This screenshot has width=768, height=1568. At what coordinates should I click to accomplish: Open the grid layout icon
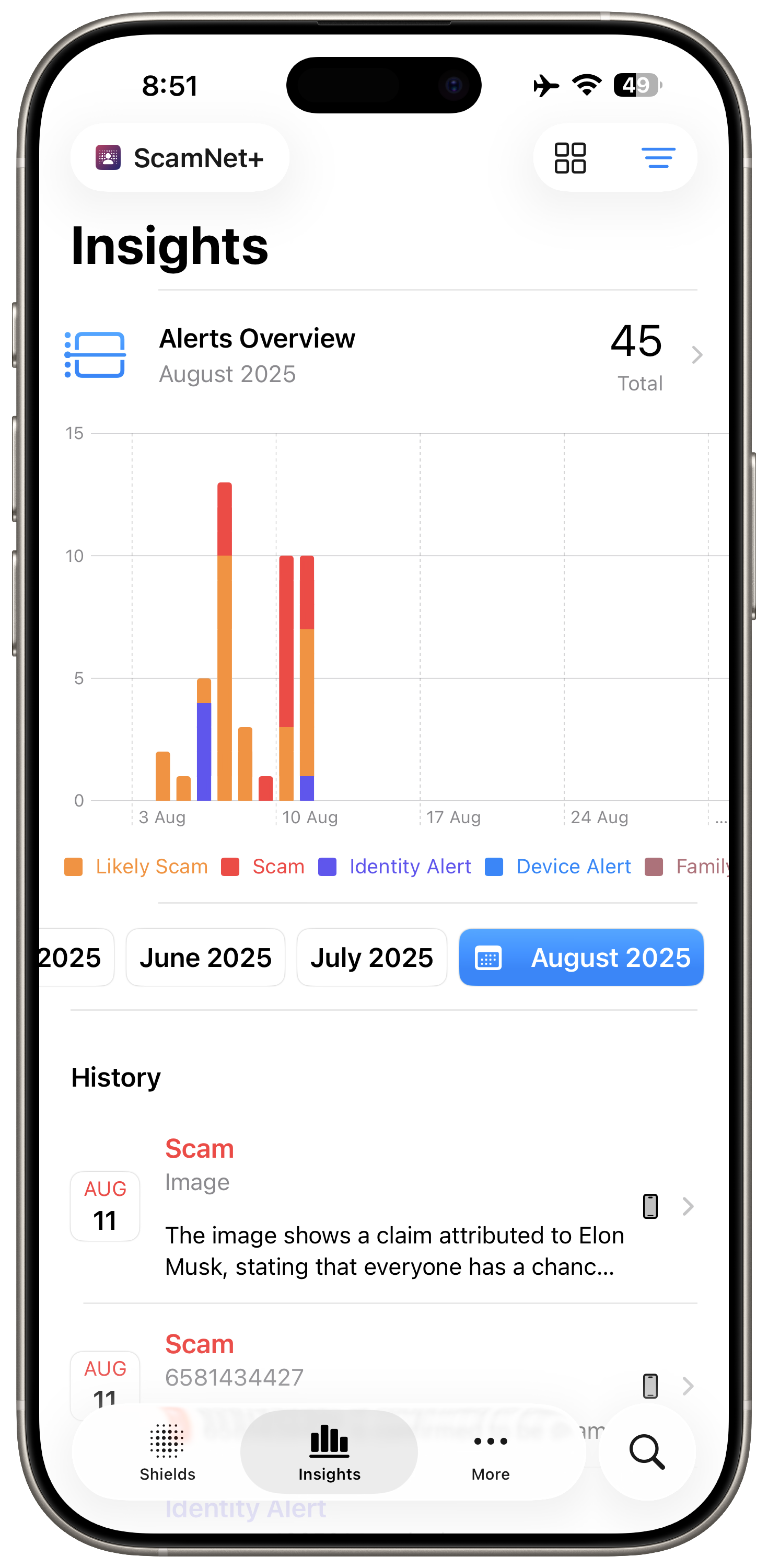(x=569, y=158)
